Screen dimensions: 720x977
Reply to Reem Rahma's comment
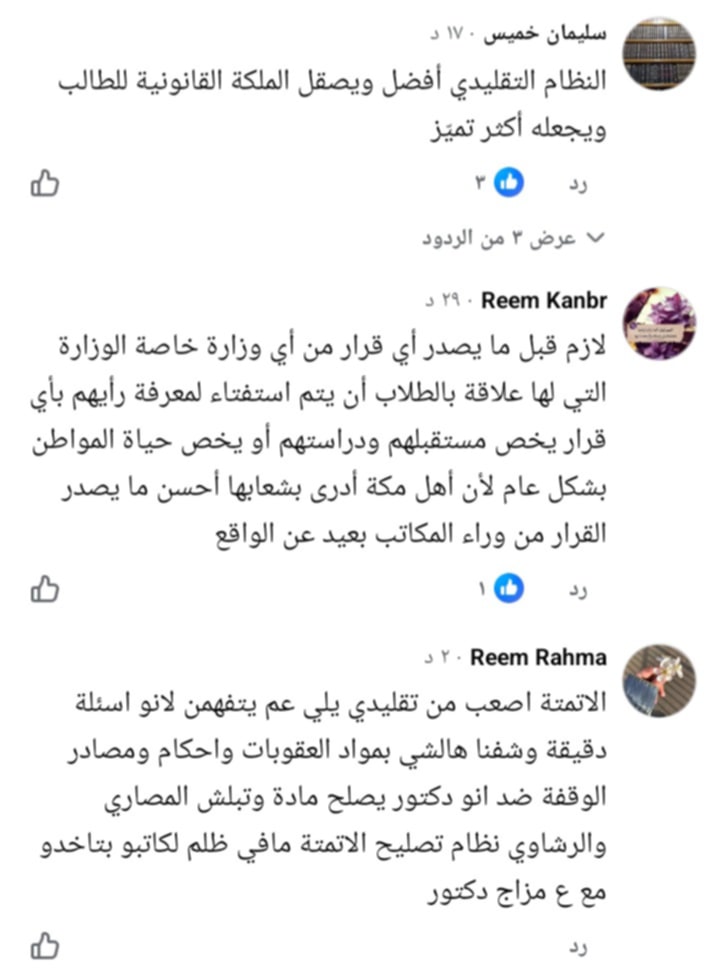(576, 946)
